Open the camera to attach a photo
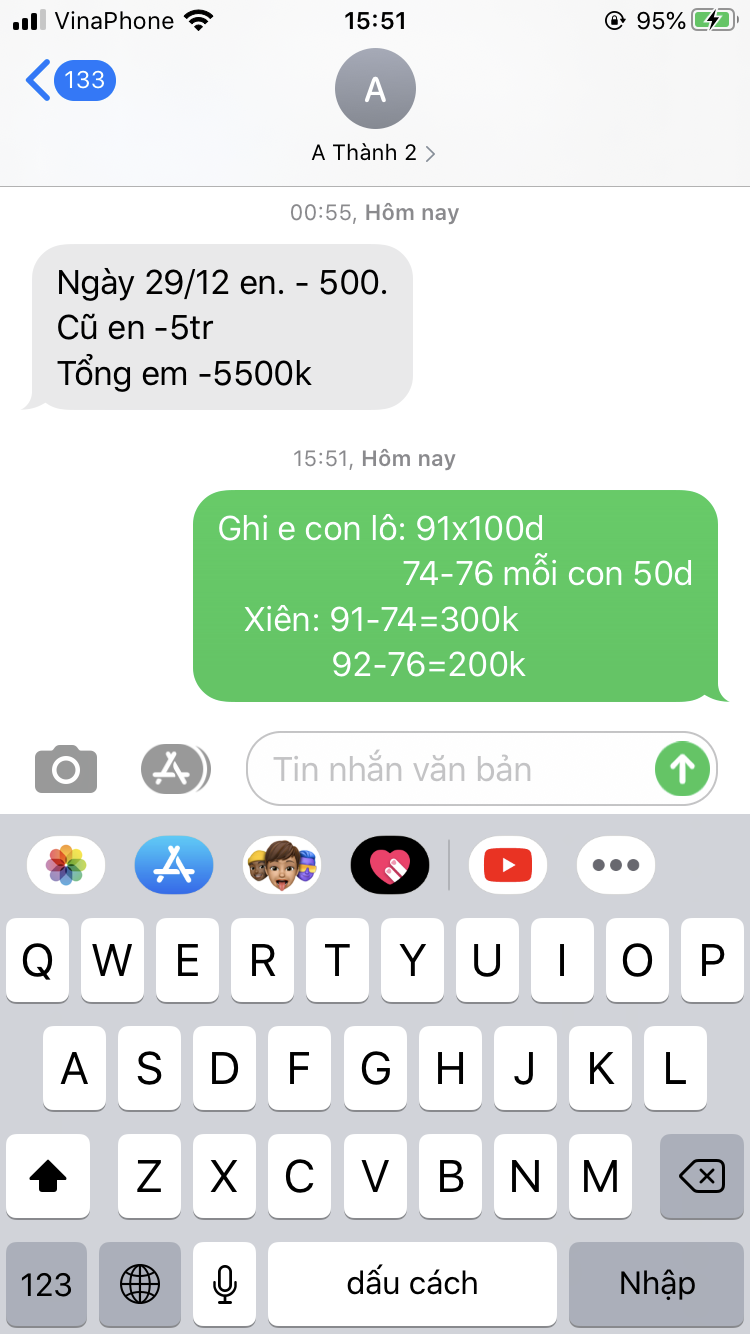The image size is (750, 1334). [x=66, y=768]
